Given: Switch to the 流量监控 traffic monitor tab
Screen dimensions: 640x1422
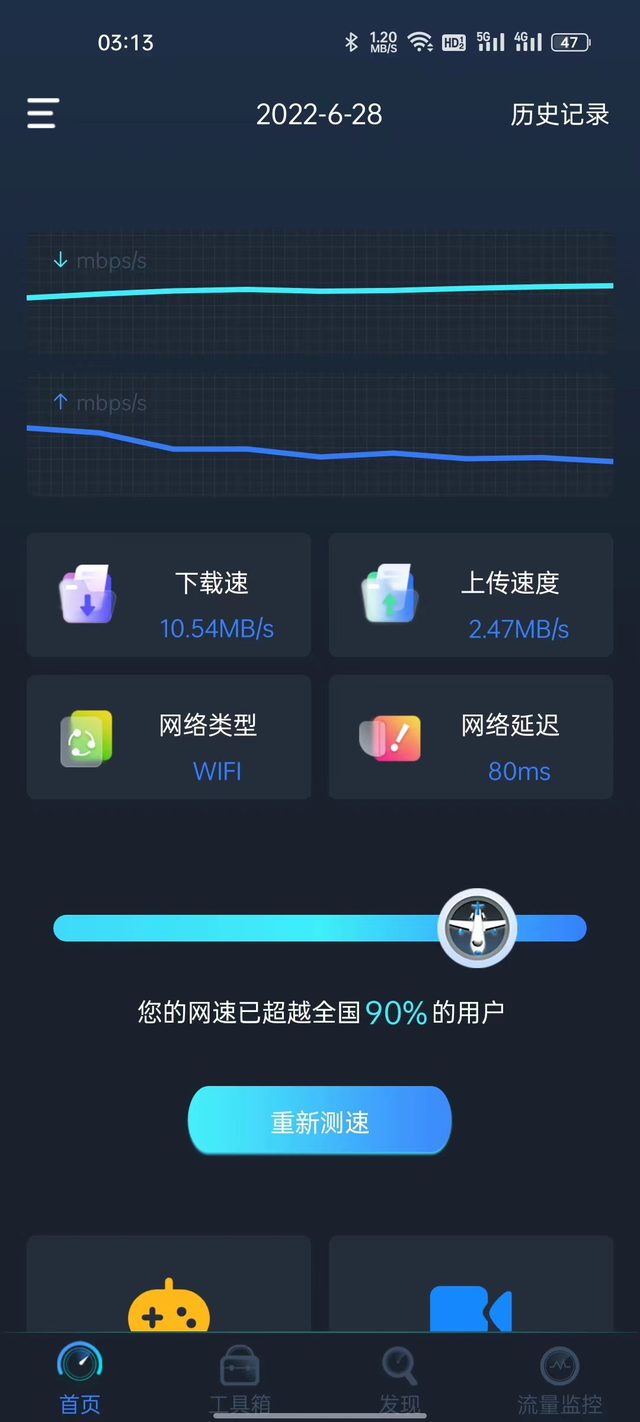Looking at the screenshot, I should [559, 1378].
